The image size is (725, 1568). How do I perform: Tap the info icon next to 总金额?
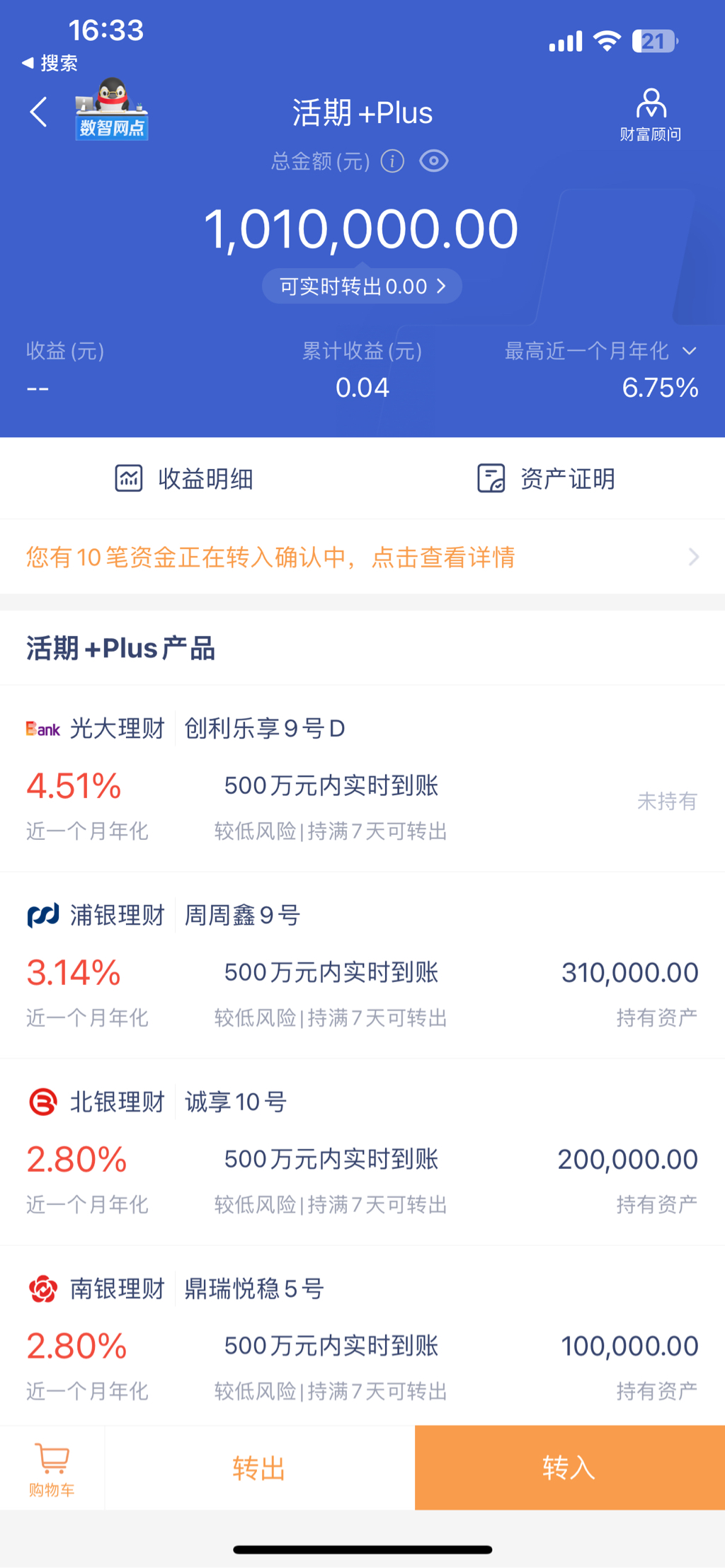[392, 161]
